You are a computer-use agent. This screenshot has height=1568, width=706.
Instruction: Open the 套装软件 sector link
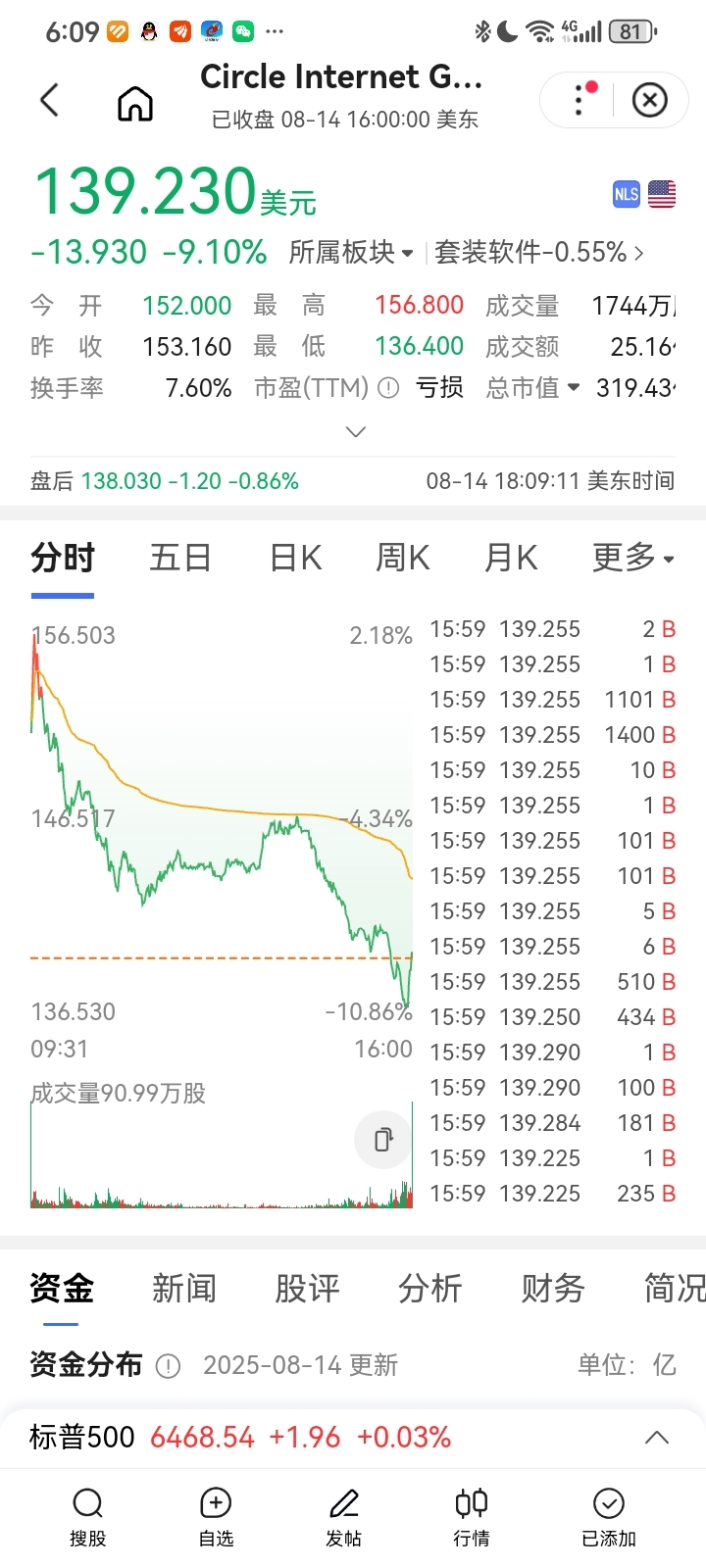click(539, 253)
